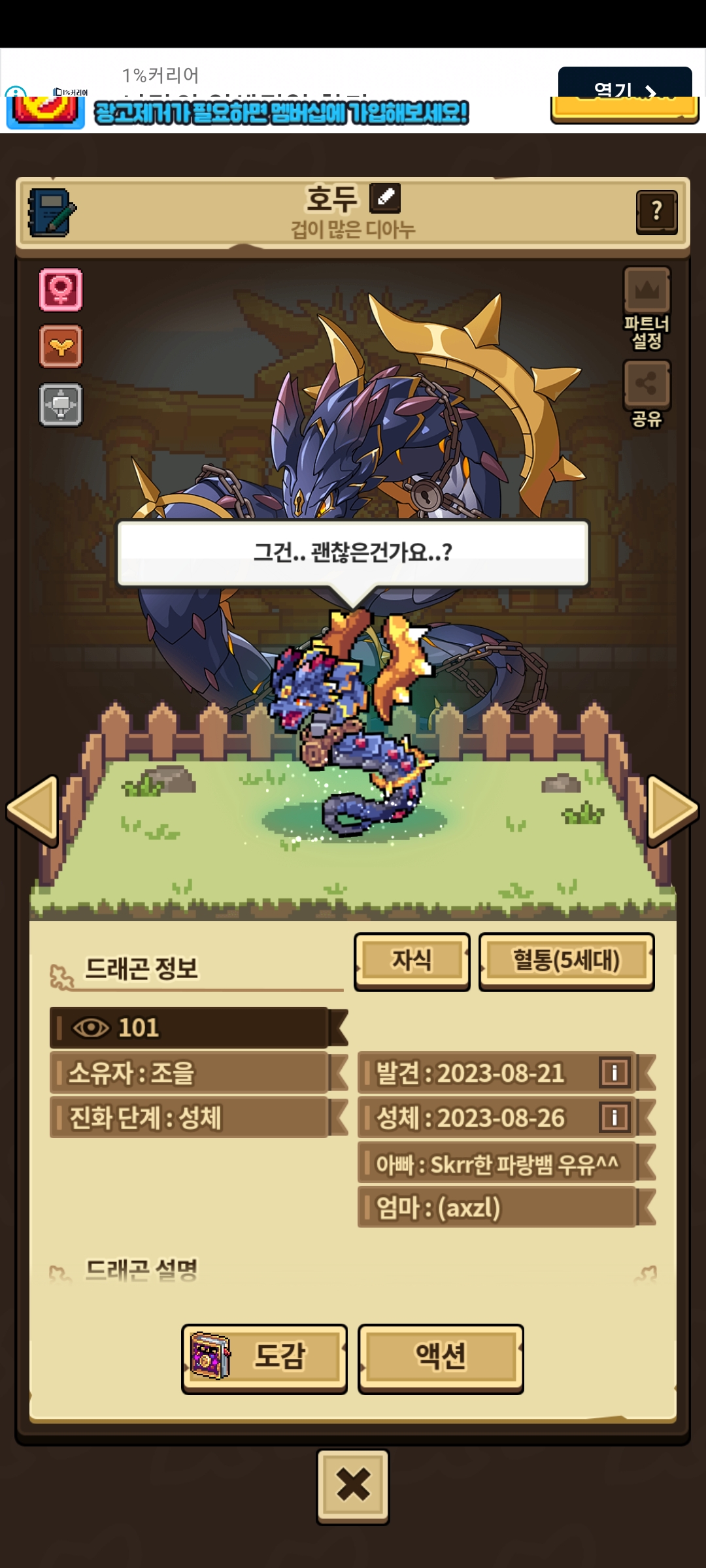This screenshot has height=1568, width=706.
Task: Edit the dragon name 호두
Action: point(385,198)
